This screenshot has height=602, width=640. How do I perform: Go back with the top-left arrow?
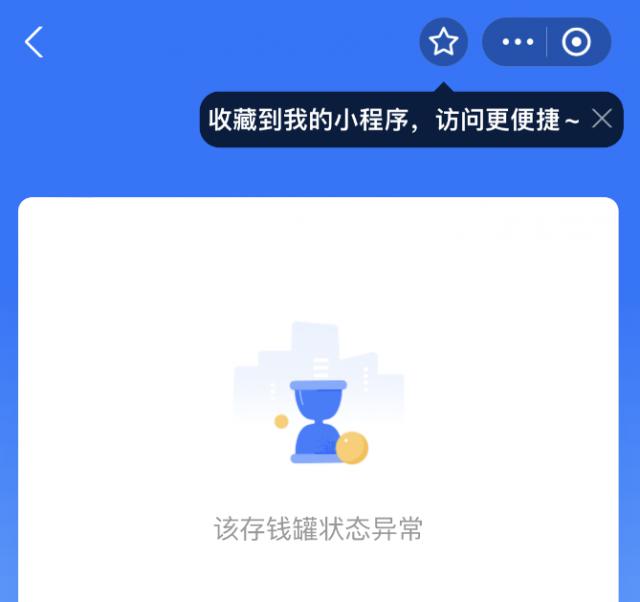pyautogui.click(x=34, y=42)
